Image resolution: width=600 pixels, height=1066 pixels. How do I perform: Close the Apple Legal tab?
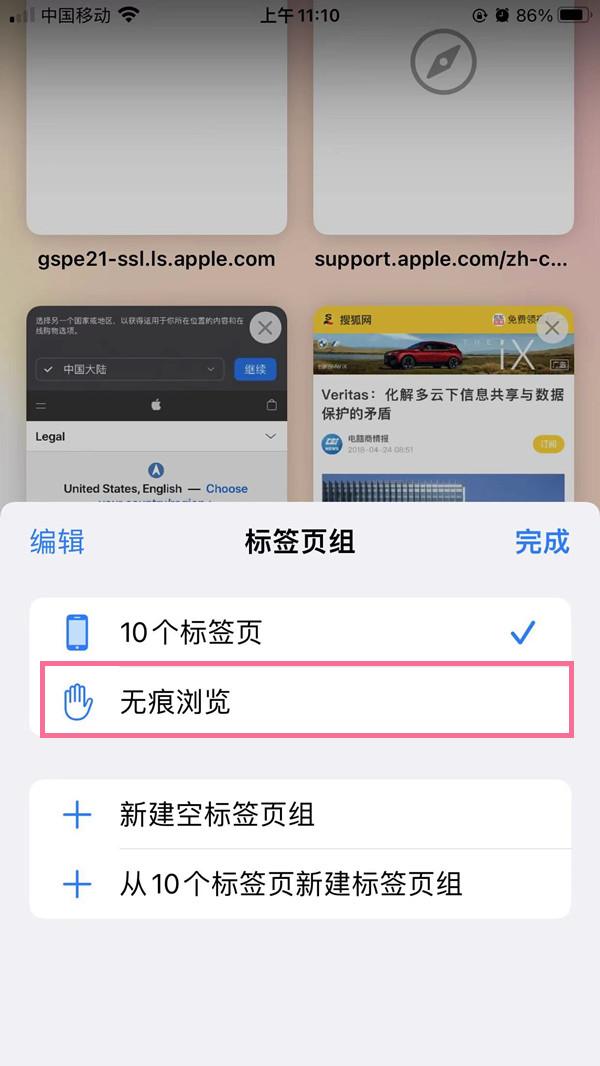(x=264, y=328)
